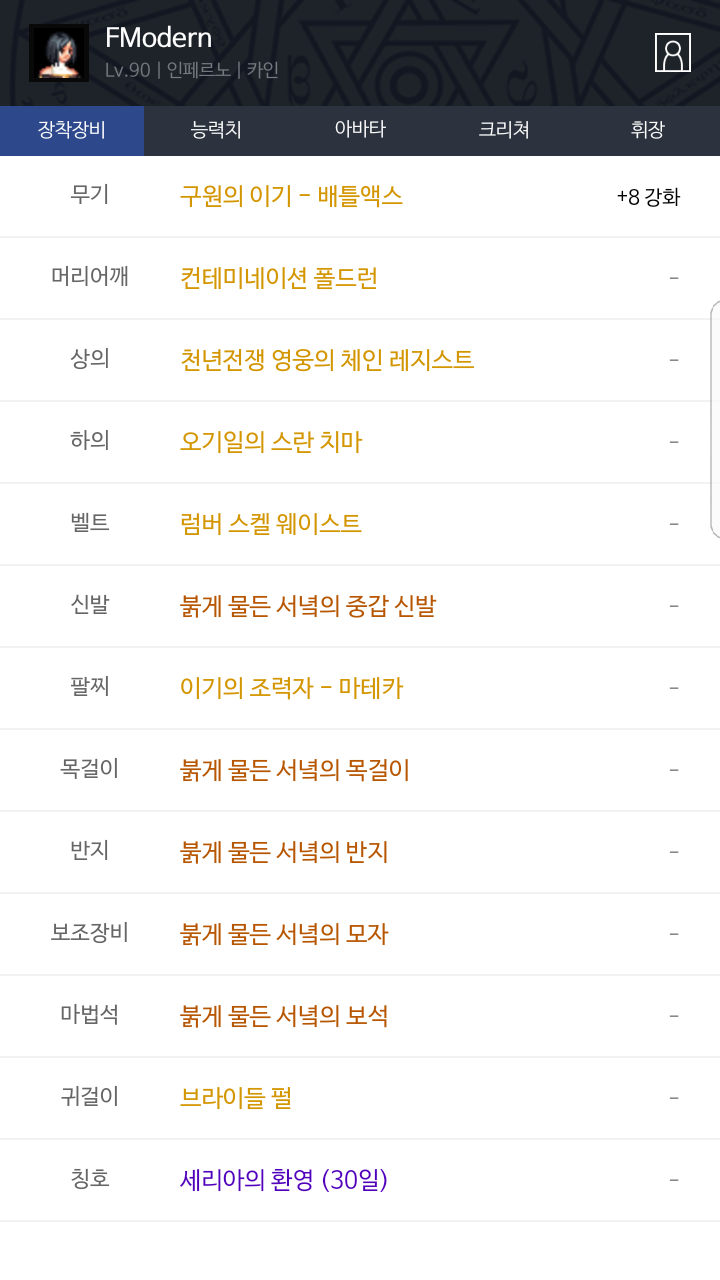Open weapon 구원의 이기 - 배틀액스
This screenshot has width=720, height=1280.
pos(291,196)
